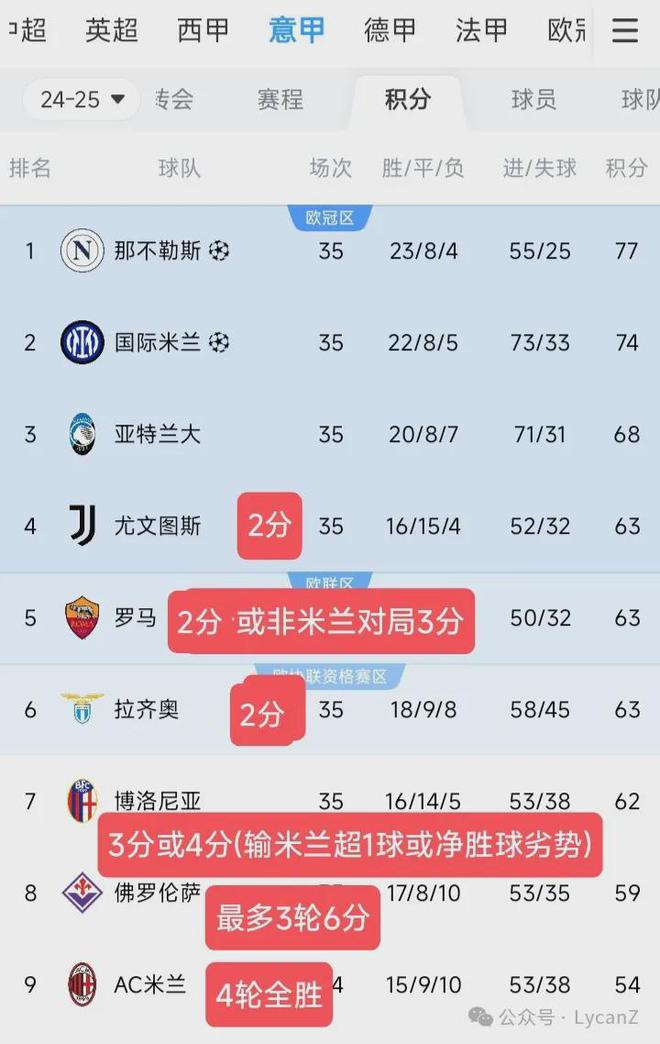Open 尤文图斯 team row
Image resolution: width=660 pixels, height=1044 pixels.
pos(158,525)
